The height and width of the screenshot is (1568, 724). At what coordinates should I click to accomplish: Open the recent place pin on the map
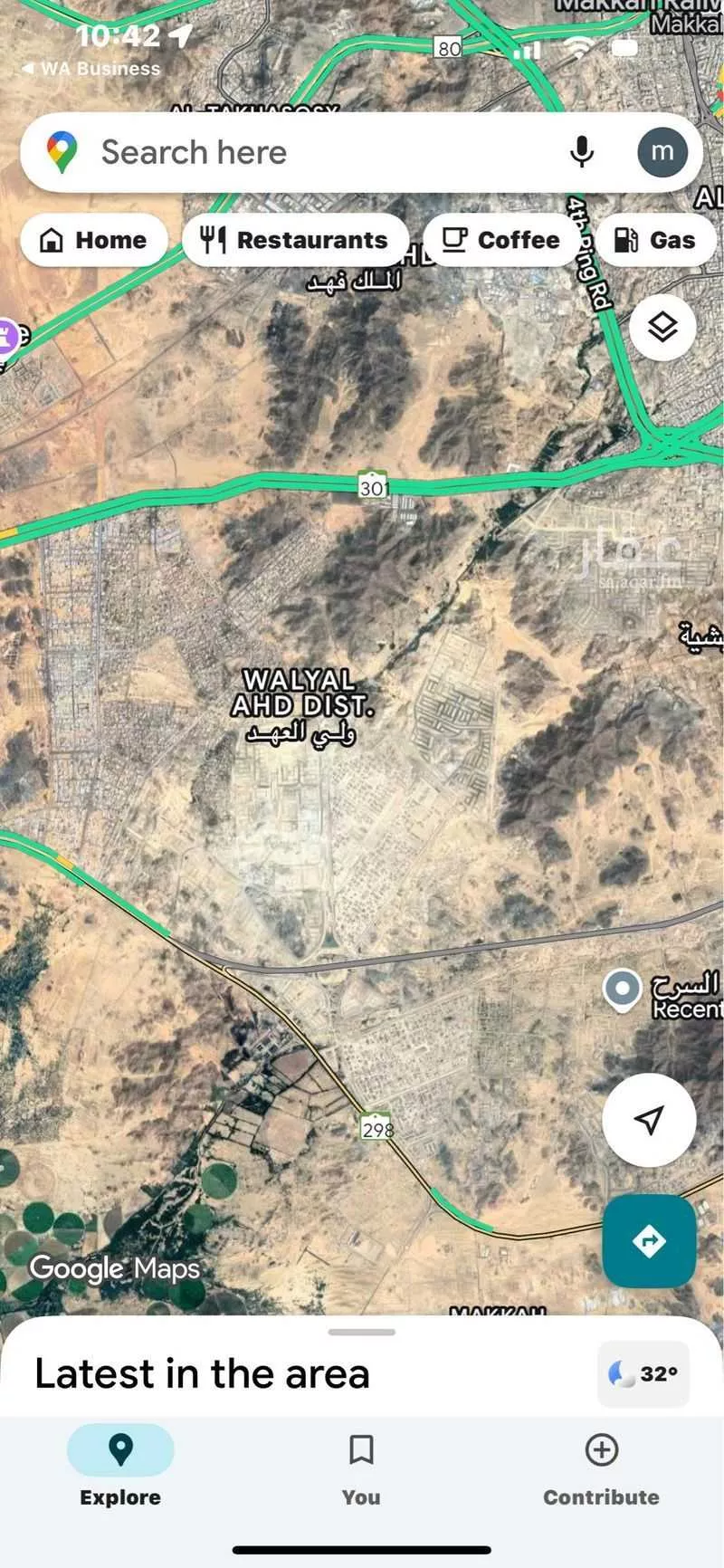[x=622, y=989]
